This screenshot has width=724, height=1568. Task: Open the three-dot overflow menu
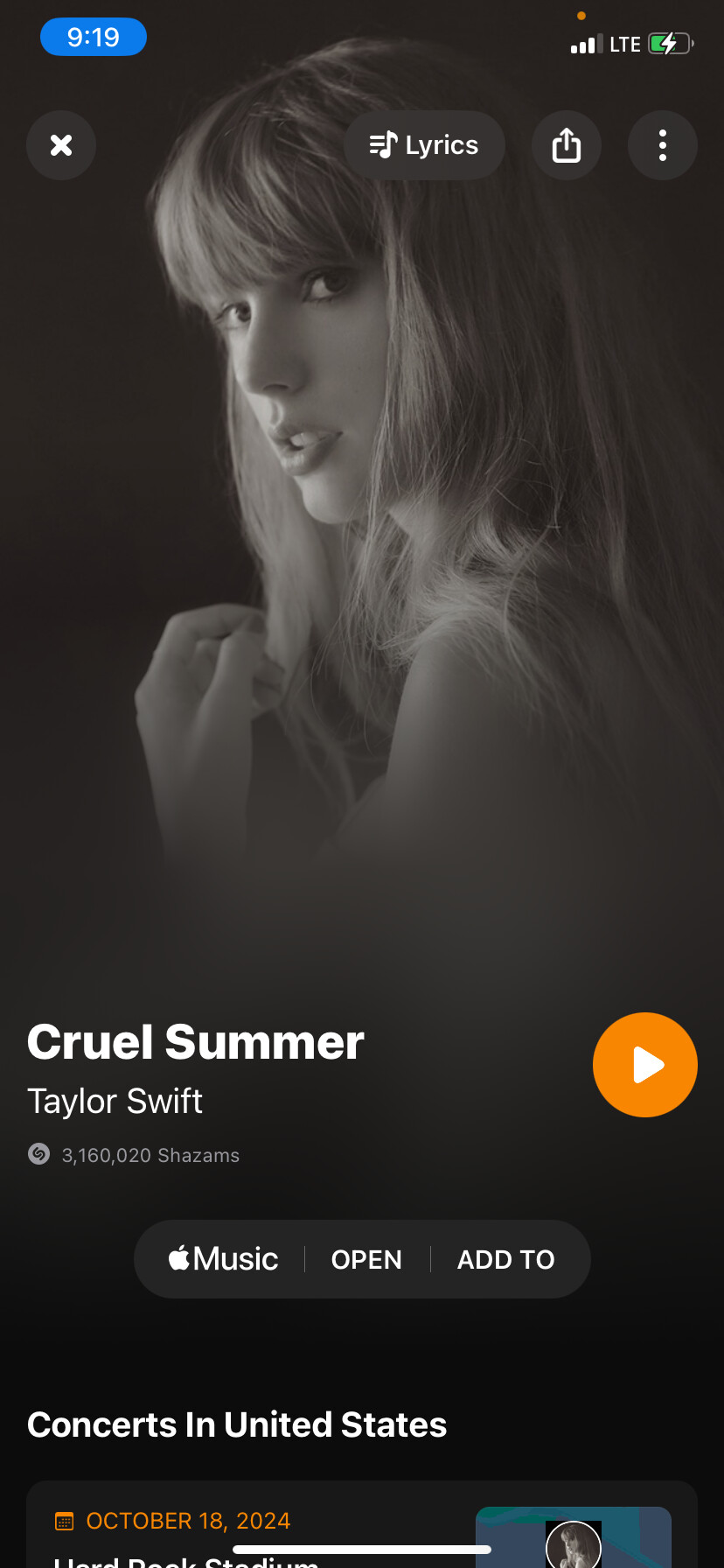coord(663,145)
